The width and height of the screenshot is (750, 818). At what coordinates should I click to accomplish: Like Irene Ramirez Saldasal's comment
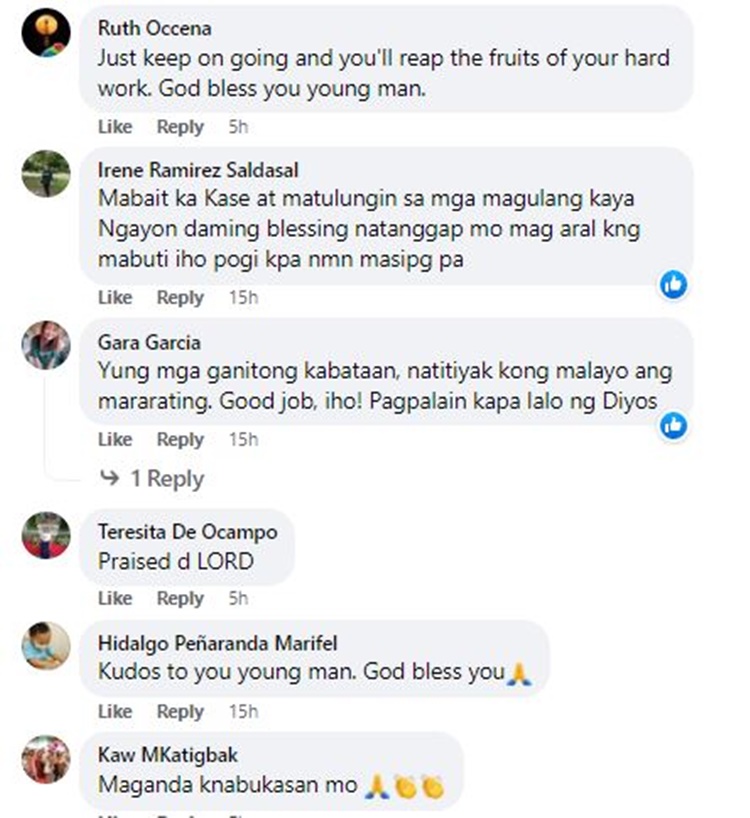(115, 298)
